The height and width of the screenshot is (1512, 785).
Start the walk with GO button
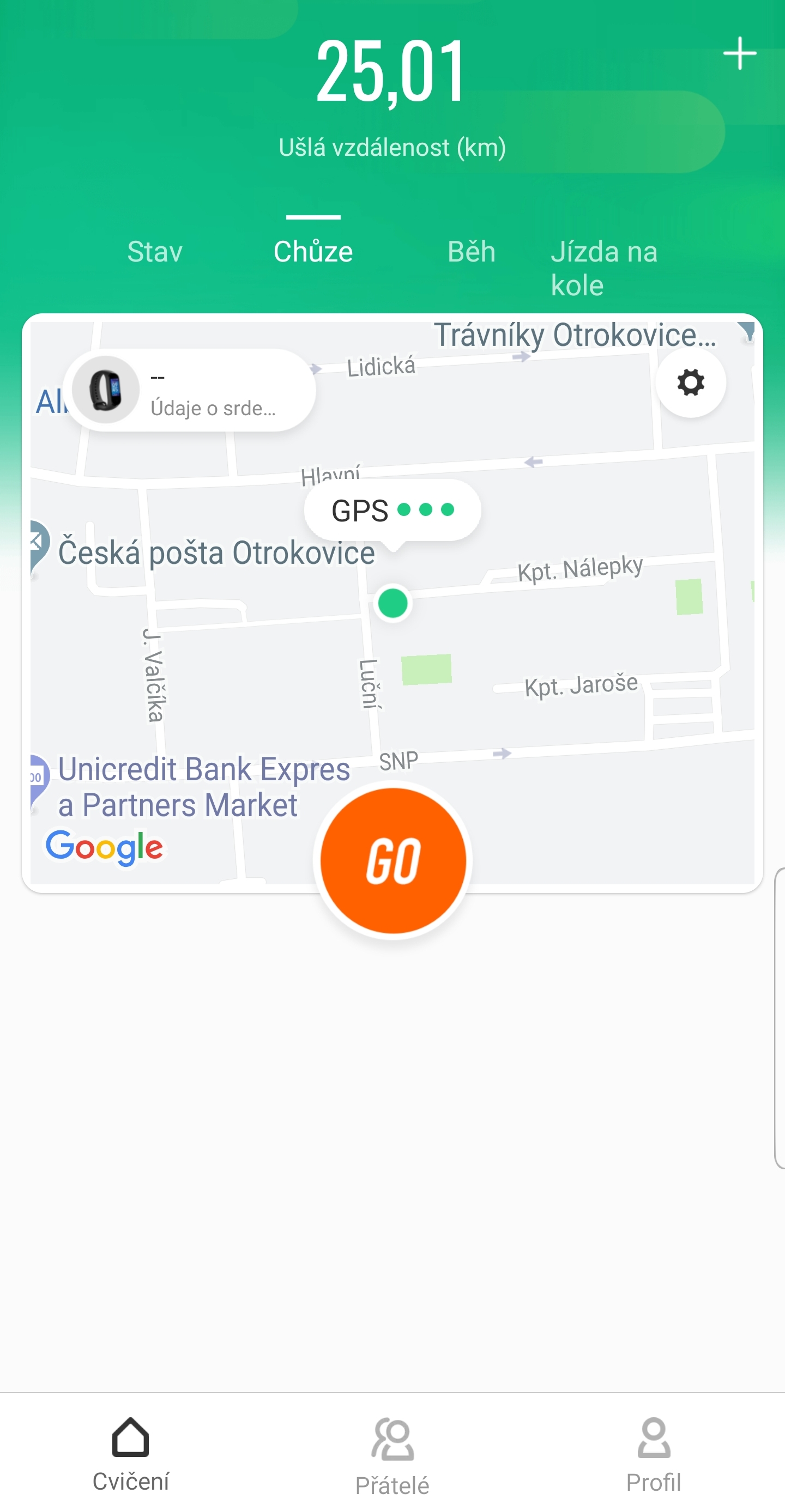393,860
